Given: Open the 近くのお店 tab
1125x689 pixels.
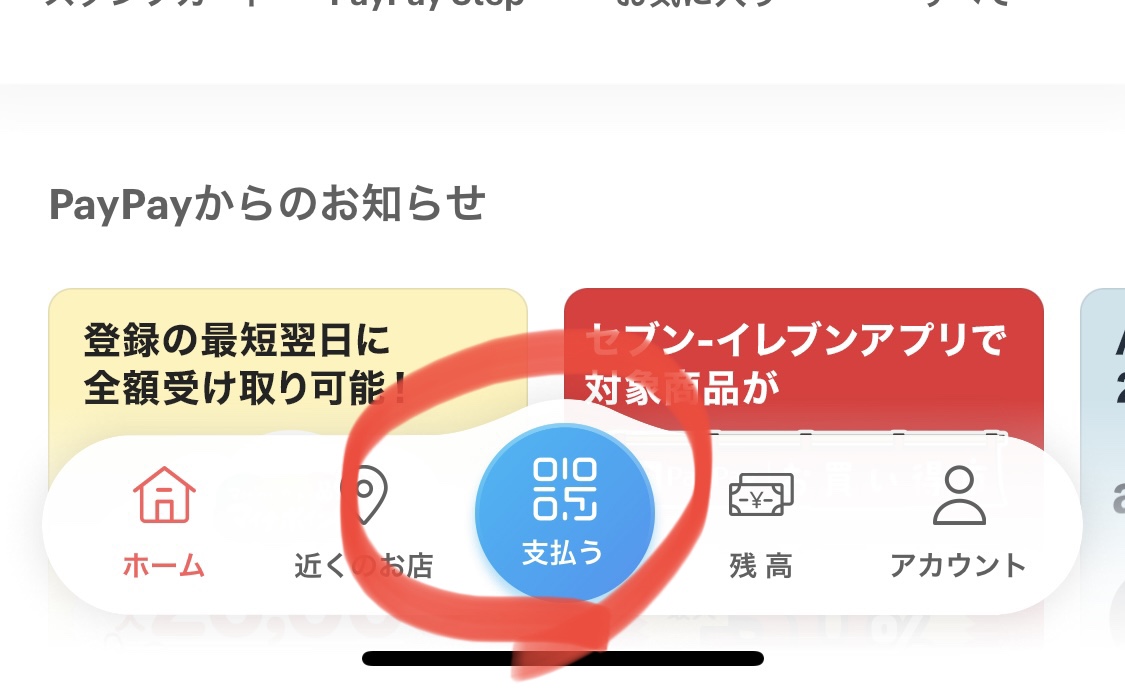Looking at the screenshot, I should coord(364,523).
